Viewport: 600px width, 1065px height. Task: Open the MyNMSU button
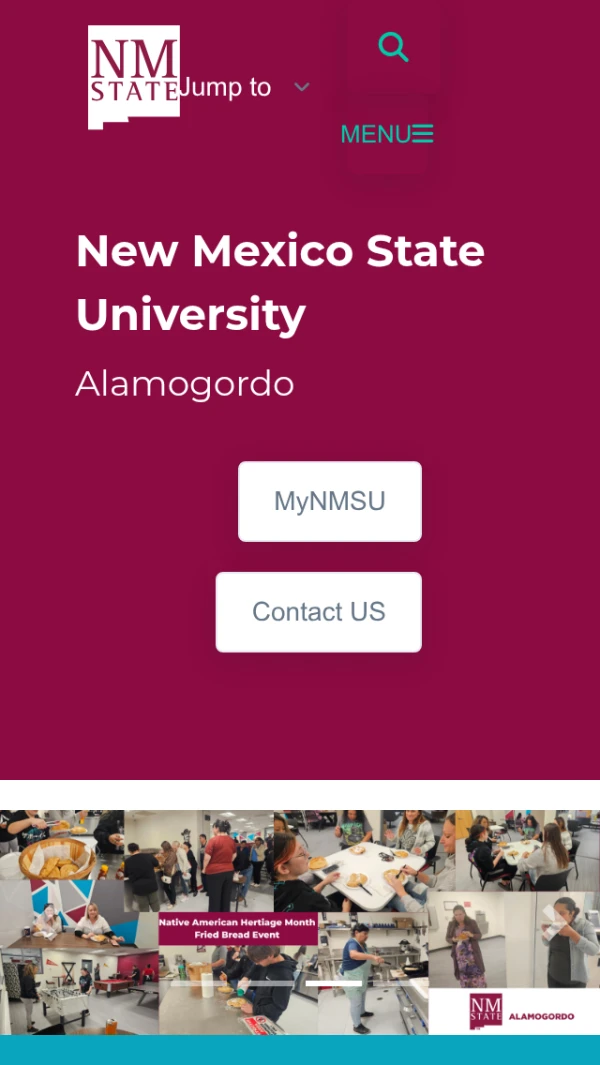pyautogui.click(x=329, y=501)
